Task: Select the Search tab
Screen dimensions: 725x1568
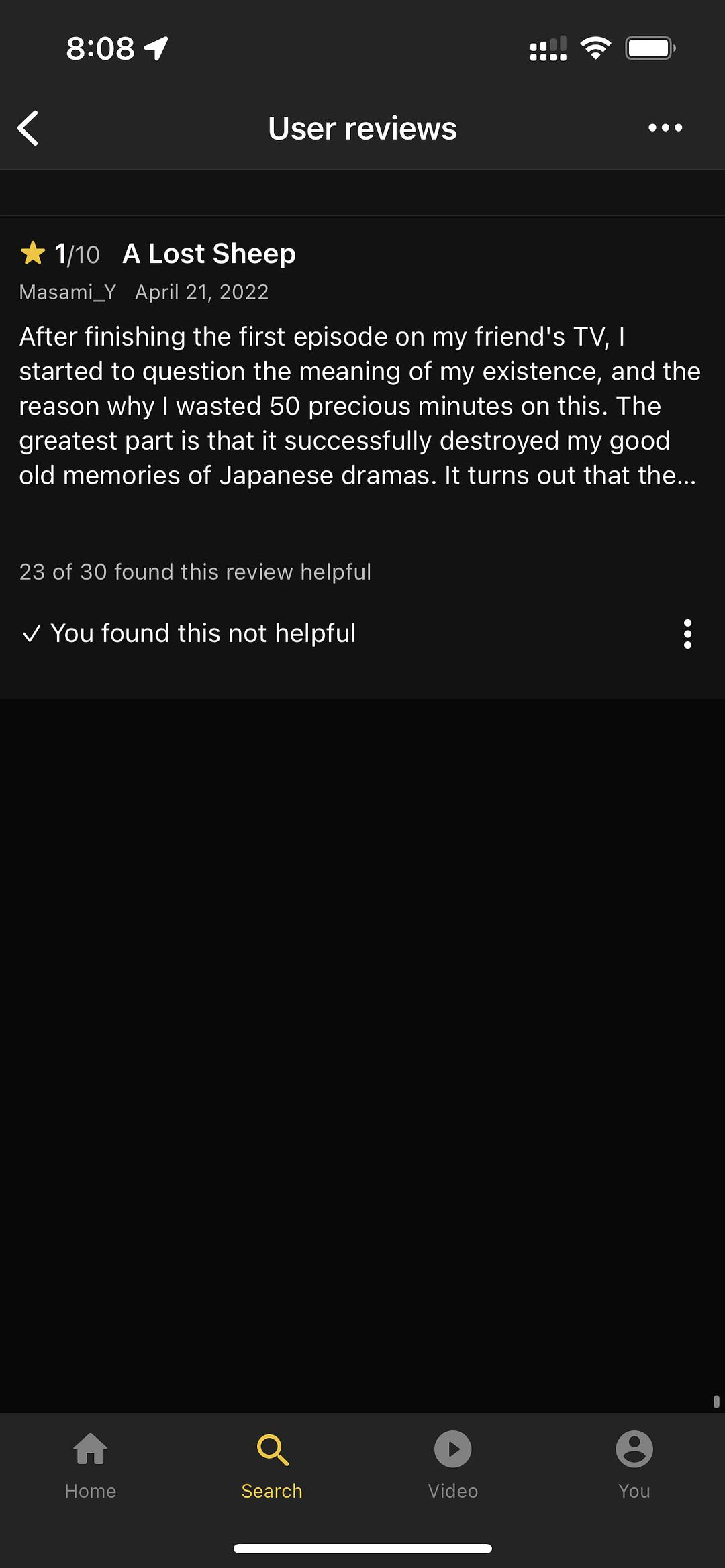Action: click(x=272, y=1465)
